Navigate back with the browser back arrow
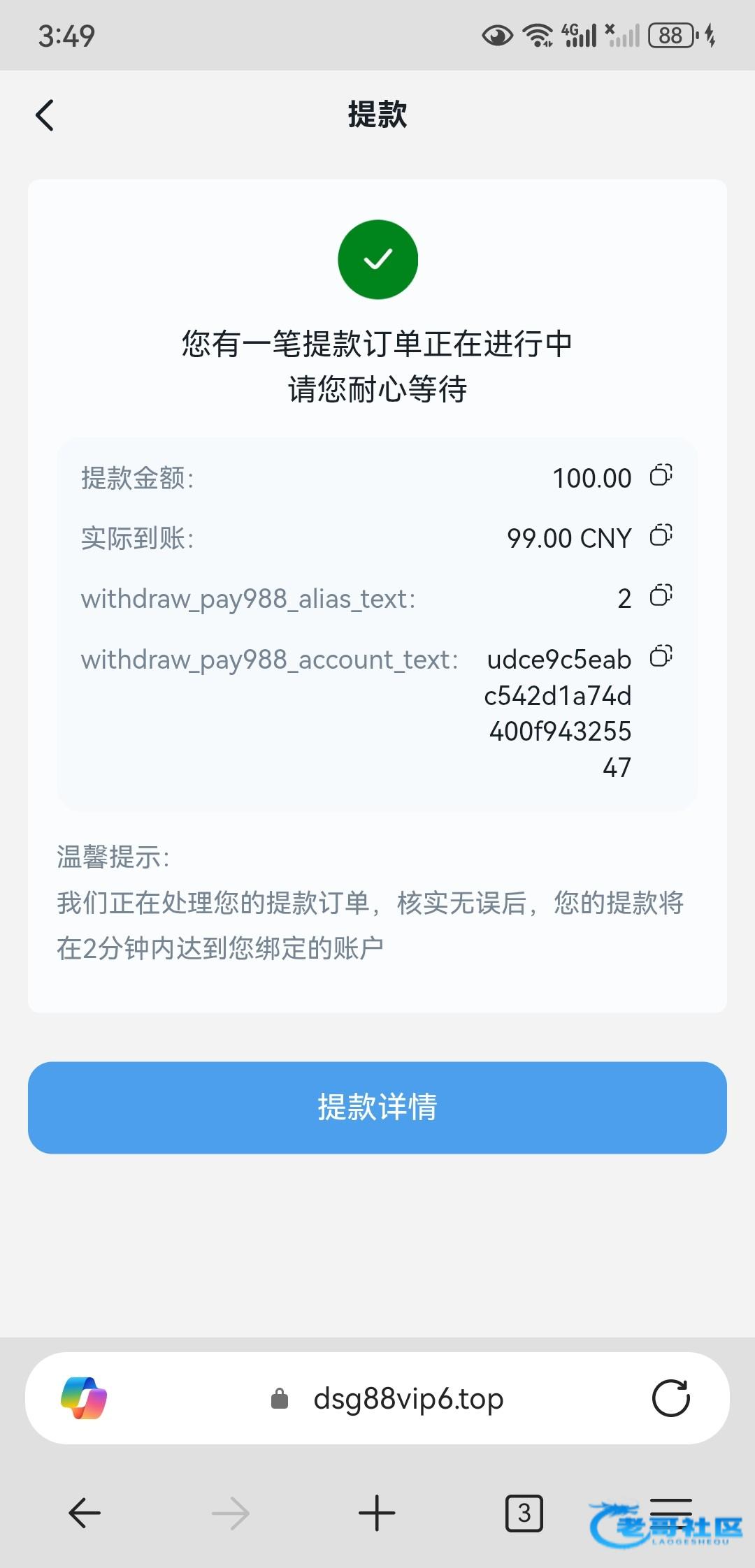The height and width of the screenshot is (1568, 755). click(85, 1513)
